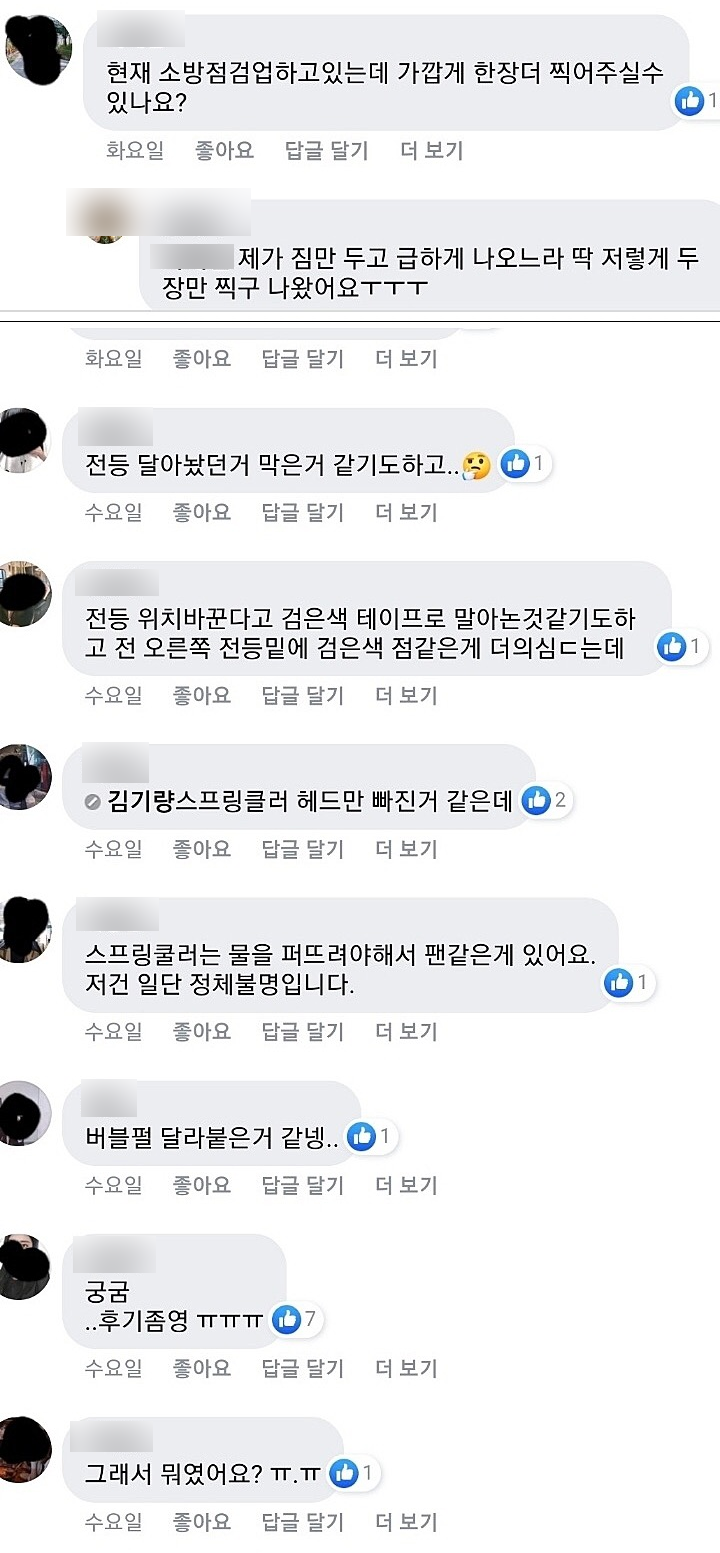Screen dimensions: 720x1553
Task: View reactions on 스프링클러 헤드만 빠진거 comment
Action: click(546, 800)
